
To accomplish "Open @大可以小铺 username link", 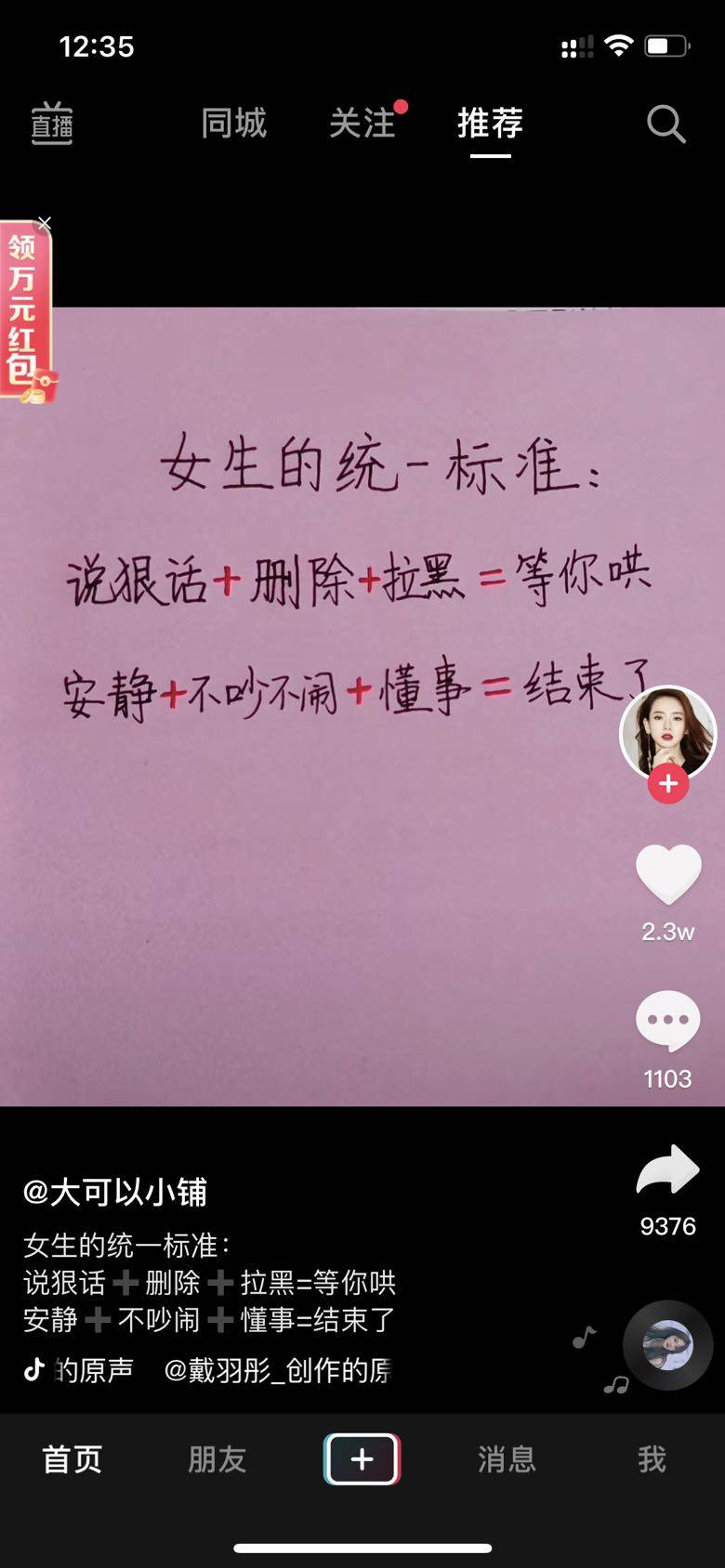I will pyautogui.click(x=115, y=1192).
